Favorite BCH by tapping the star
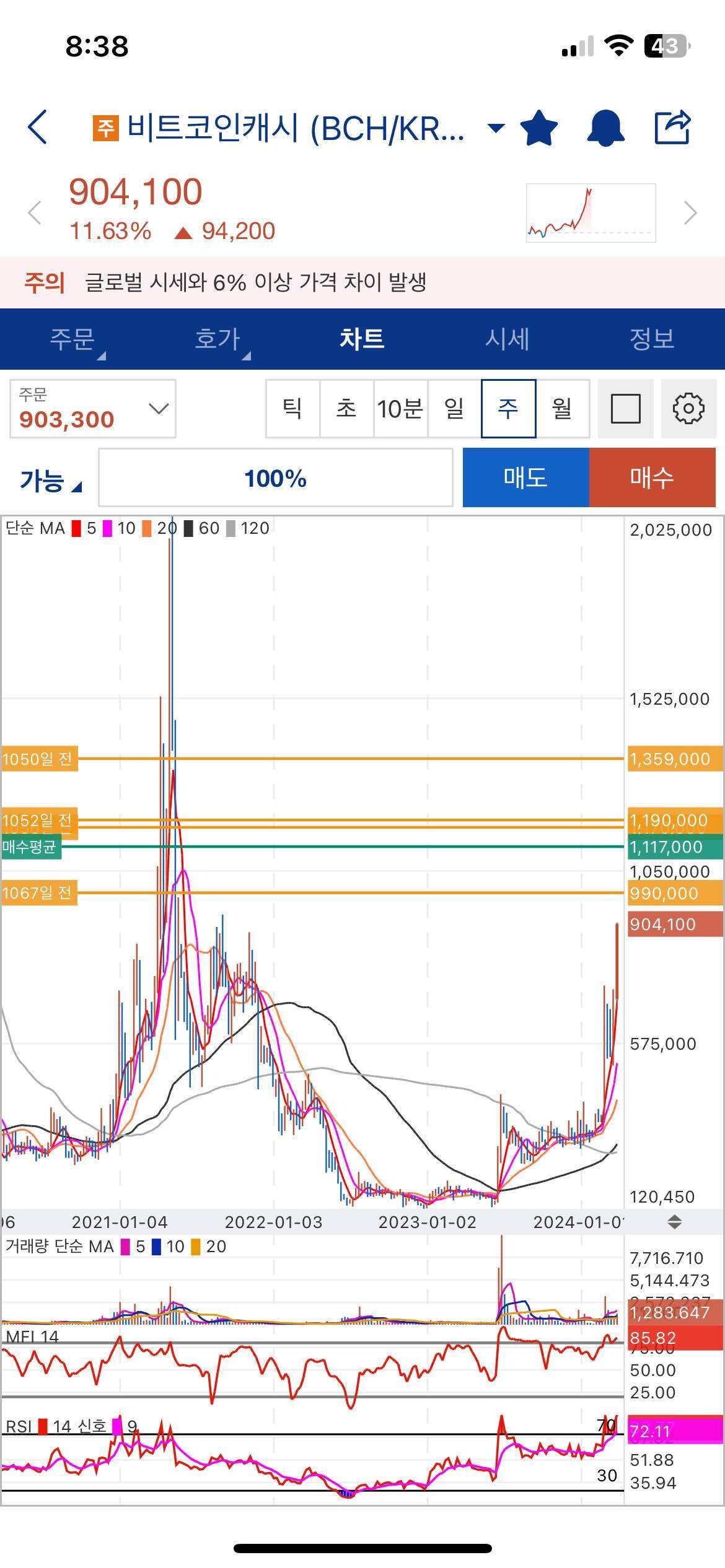725x1568 pixels. pyautogui.click(x=538, y=126)
